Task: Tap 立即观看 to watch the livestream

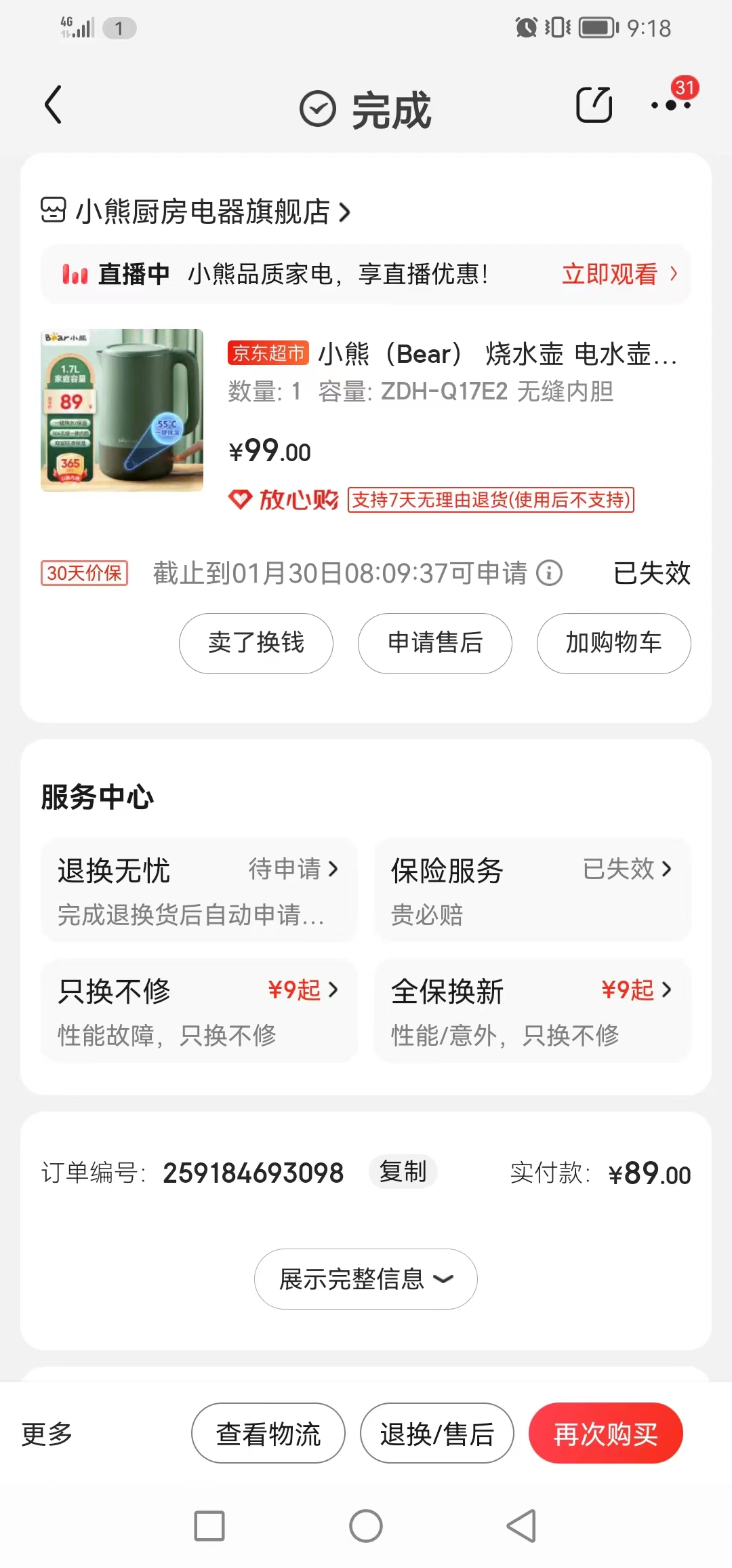Action: [619, 274]
